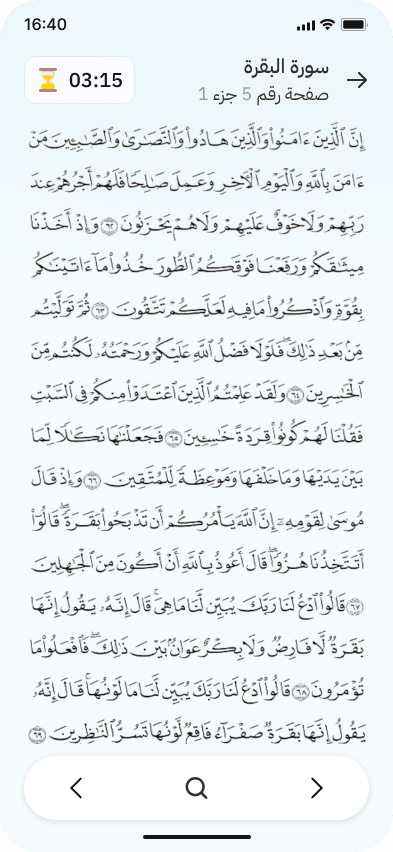Go to the previous page with the left chevron
393x852 pixels.
coord(77,787)
